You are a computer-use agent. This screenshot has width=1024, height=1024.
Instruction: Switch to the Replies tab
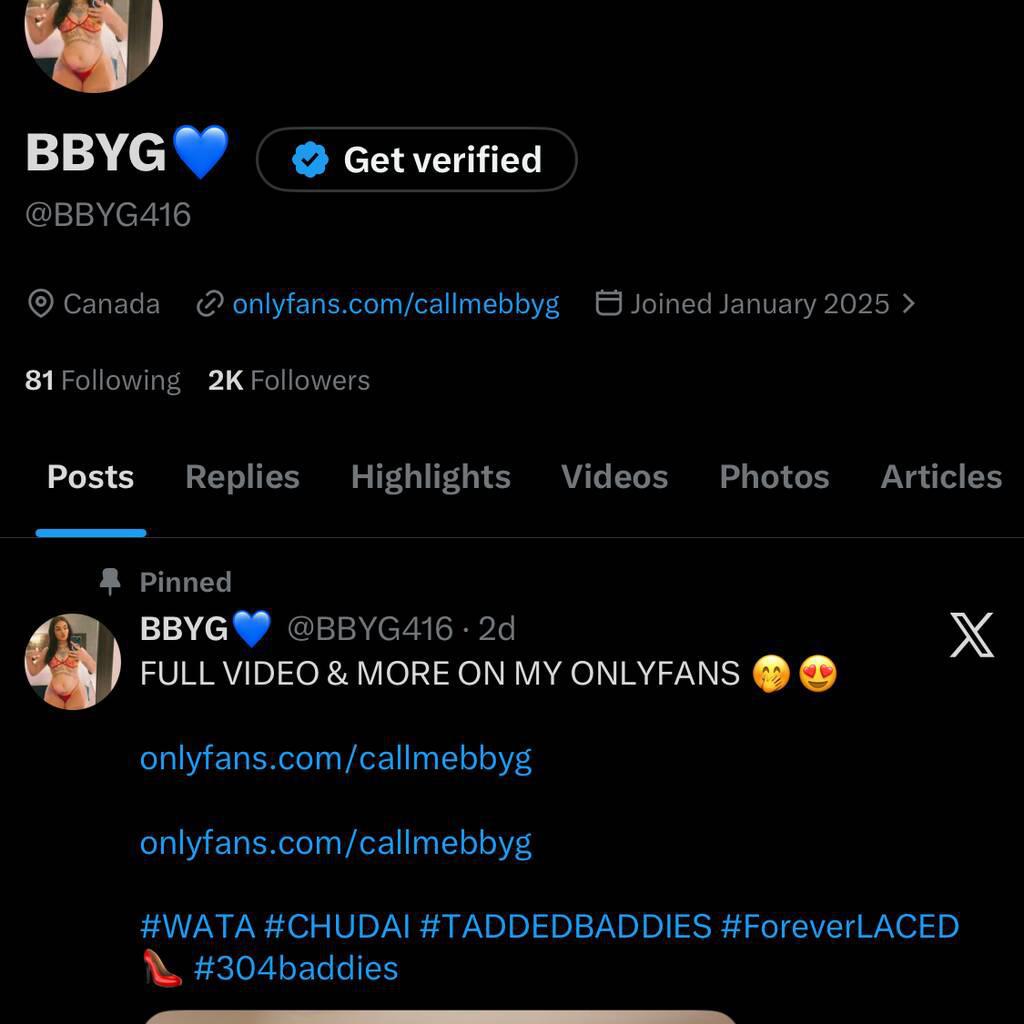pos(242,478)
